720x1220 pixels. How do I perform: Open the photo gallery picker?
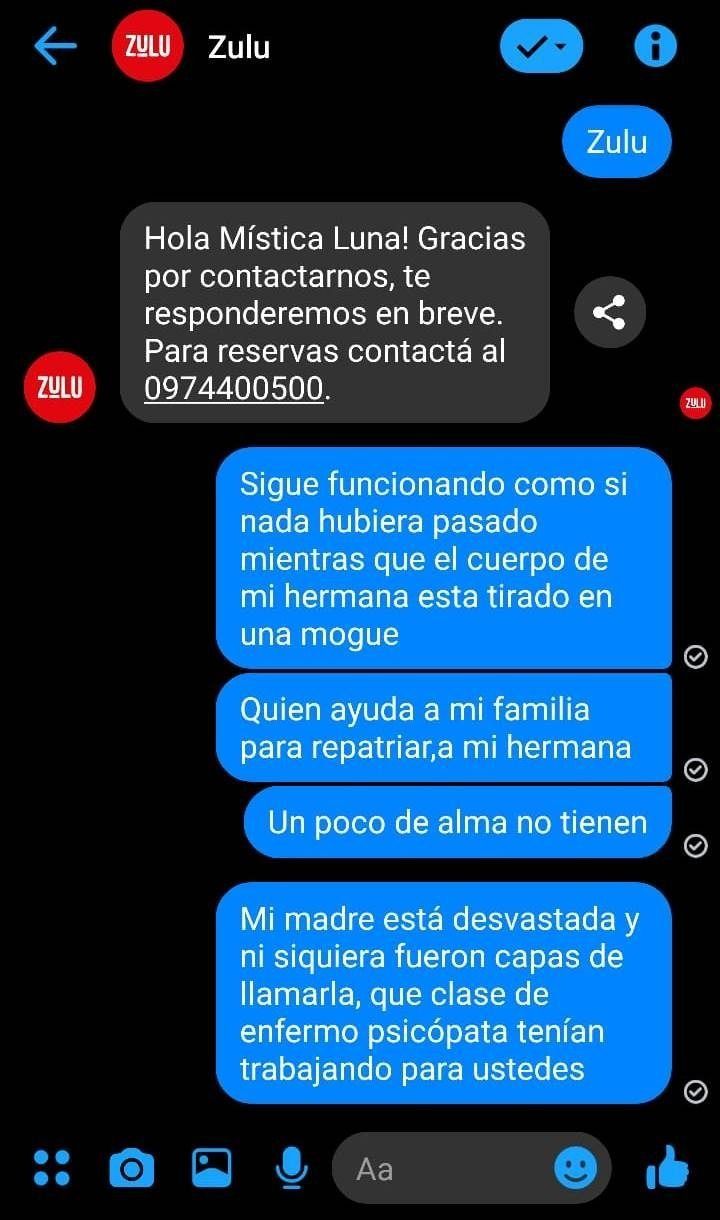click(211, 1167)
